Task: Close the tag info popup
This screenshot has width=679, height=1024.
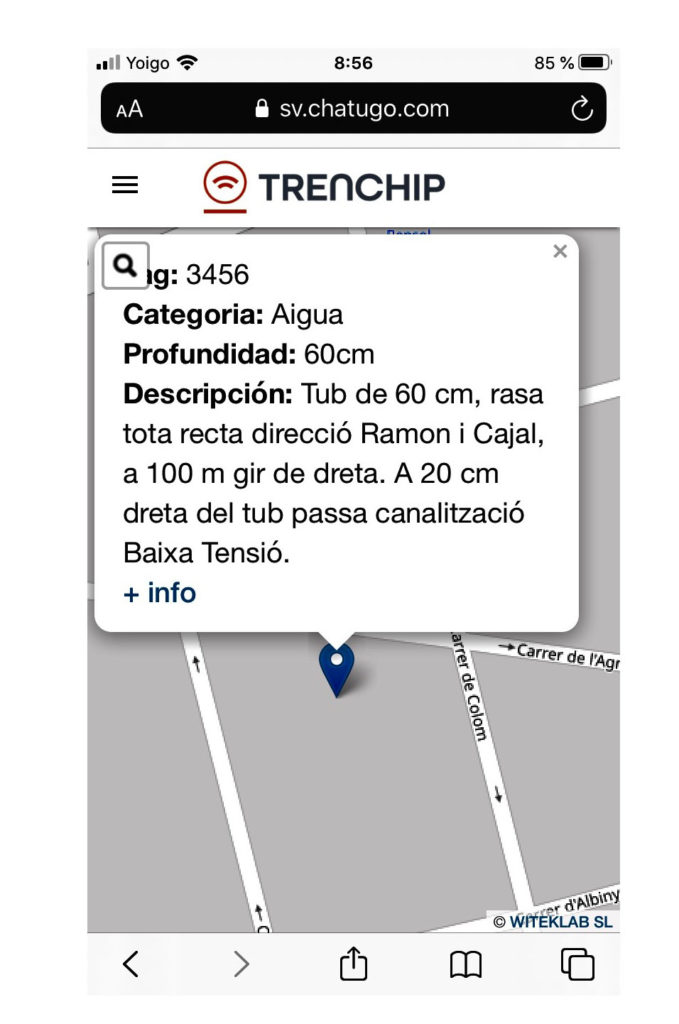Action: point(560,252)
